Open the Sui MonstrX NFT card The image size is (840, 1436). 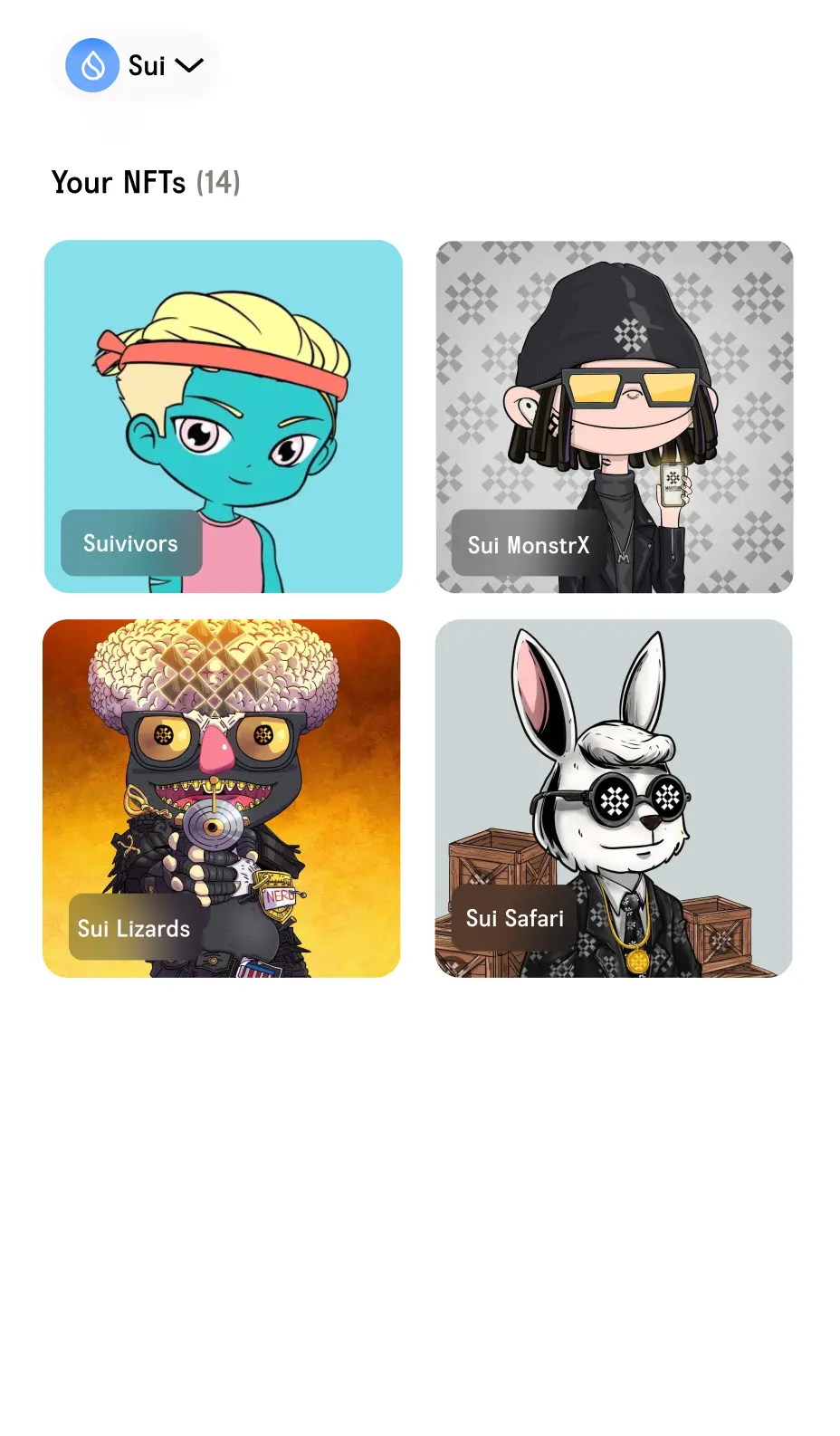[x=615, y=416]
